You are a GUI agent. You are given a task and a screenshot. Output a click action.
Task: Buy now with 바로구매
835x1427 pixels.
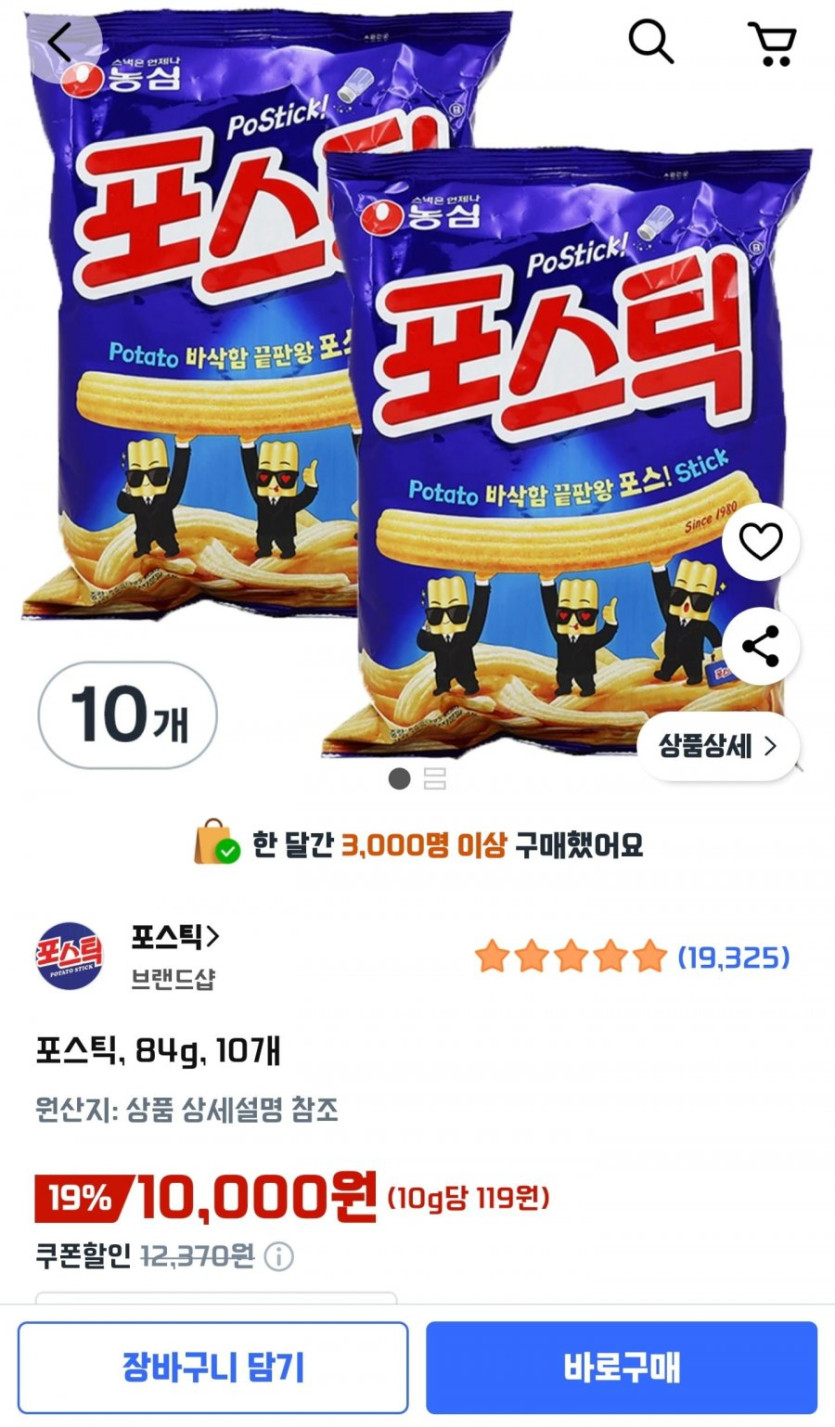tap(621, 1367)
